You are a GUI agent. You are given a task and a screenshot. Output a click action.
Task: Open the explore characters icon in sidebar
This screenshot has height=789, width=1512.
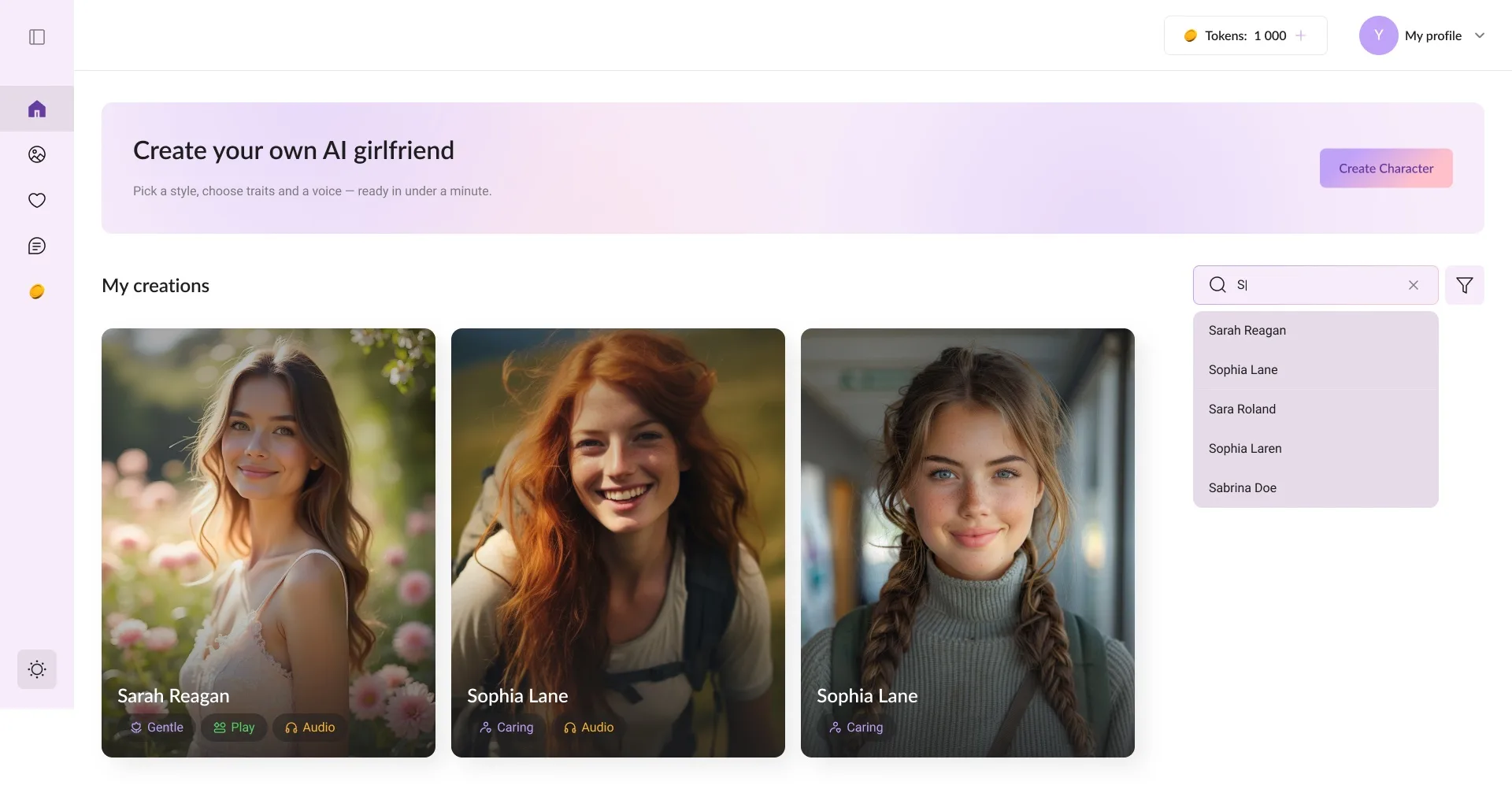(x=37, y=154)
